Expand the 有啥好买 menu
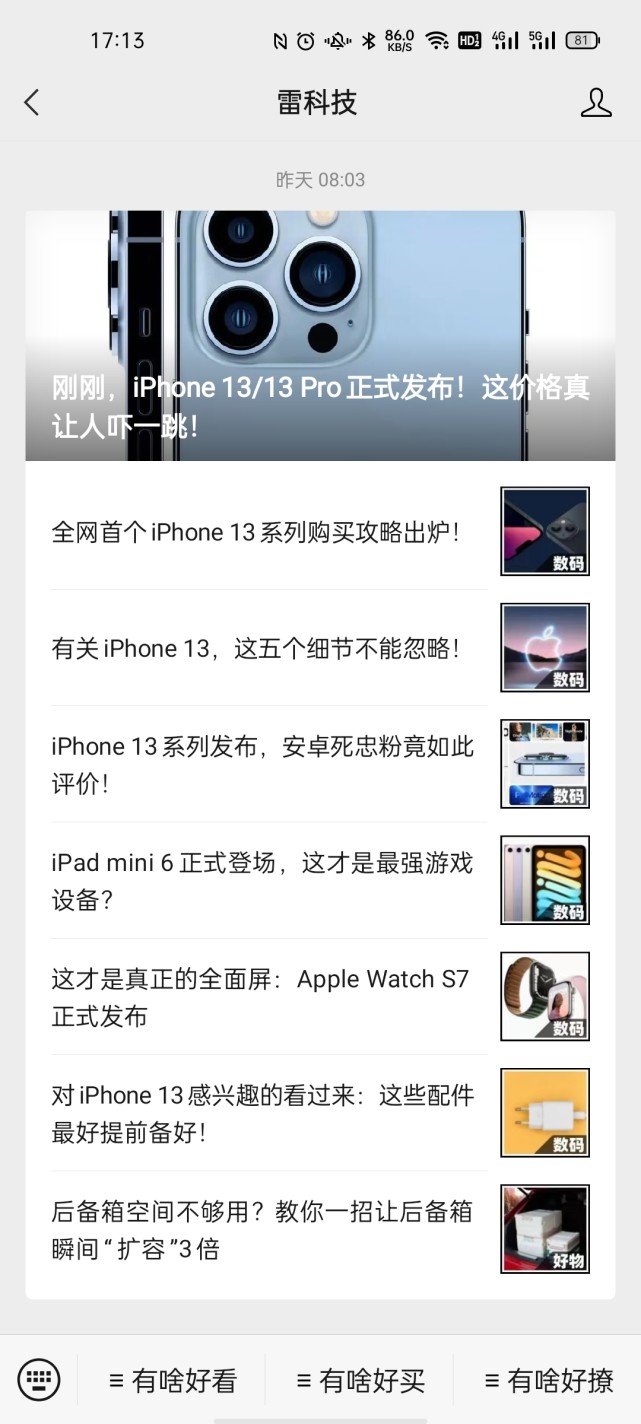Screen dimensions: 641x1424 (x=361, y=1381)
